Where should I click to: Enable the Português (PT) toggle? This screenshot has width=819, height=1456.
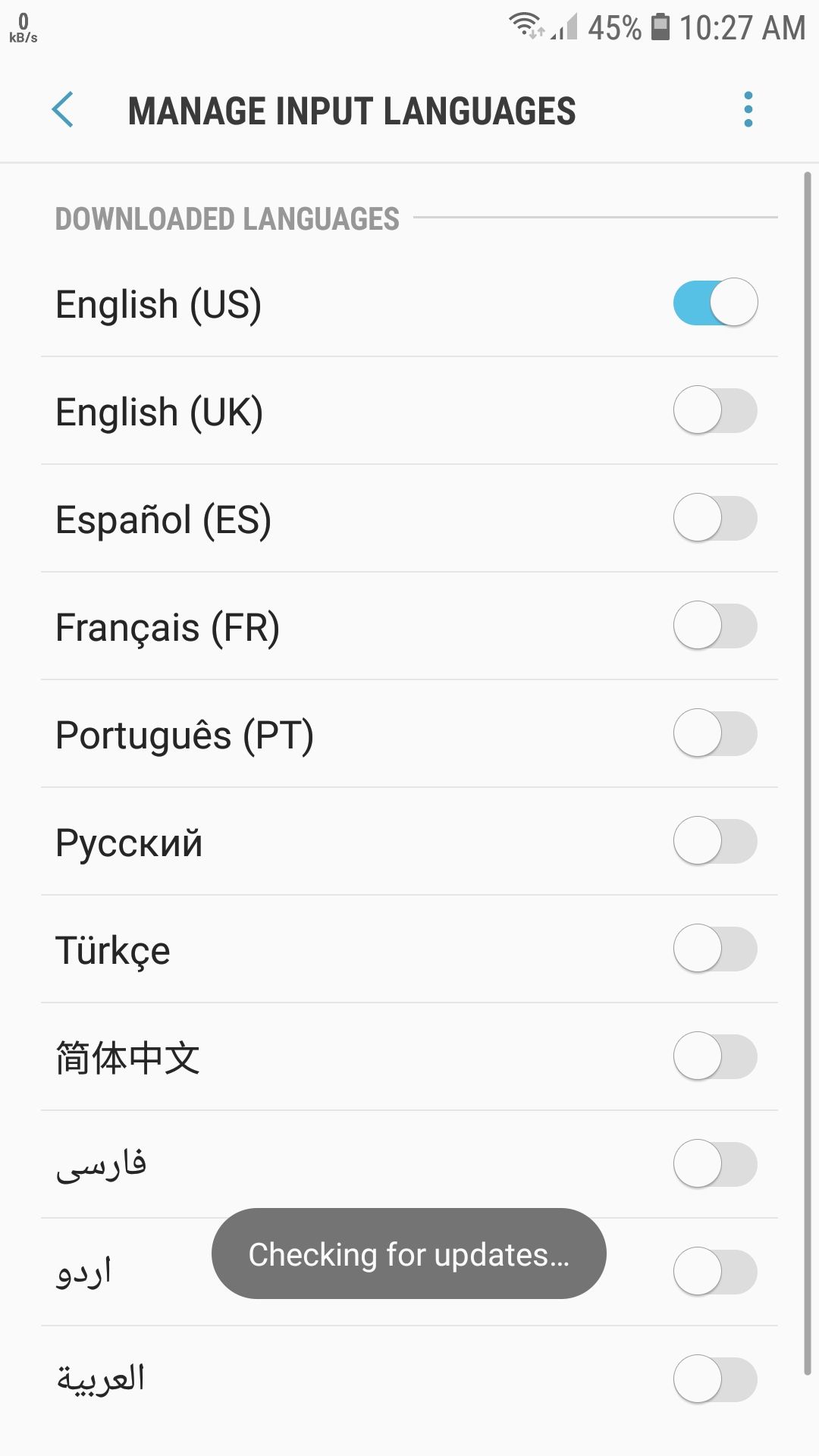point(714,734)
